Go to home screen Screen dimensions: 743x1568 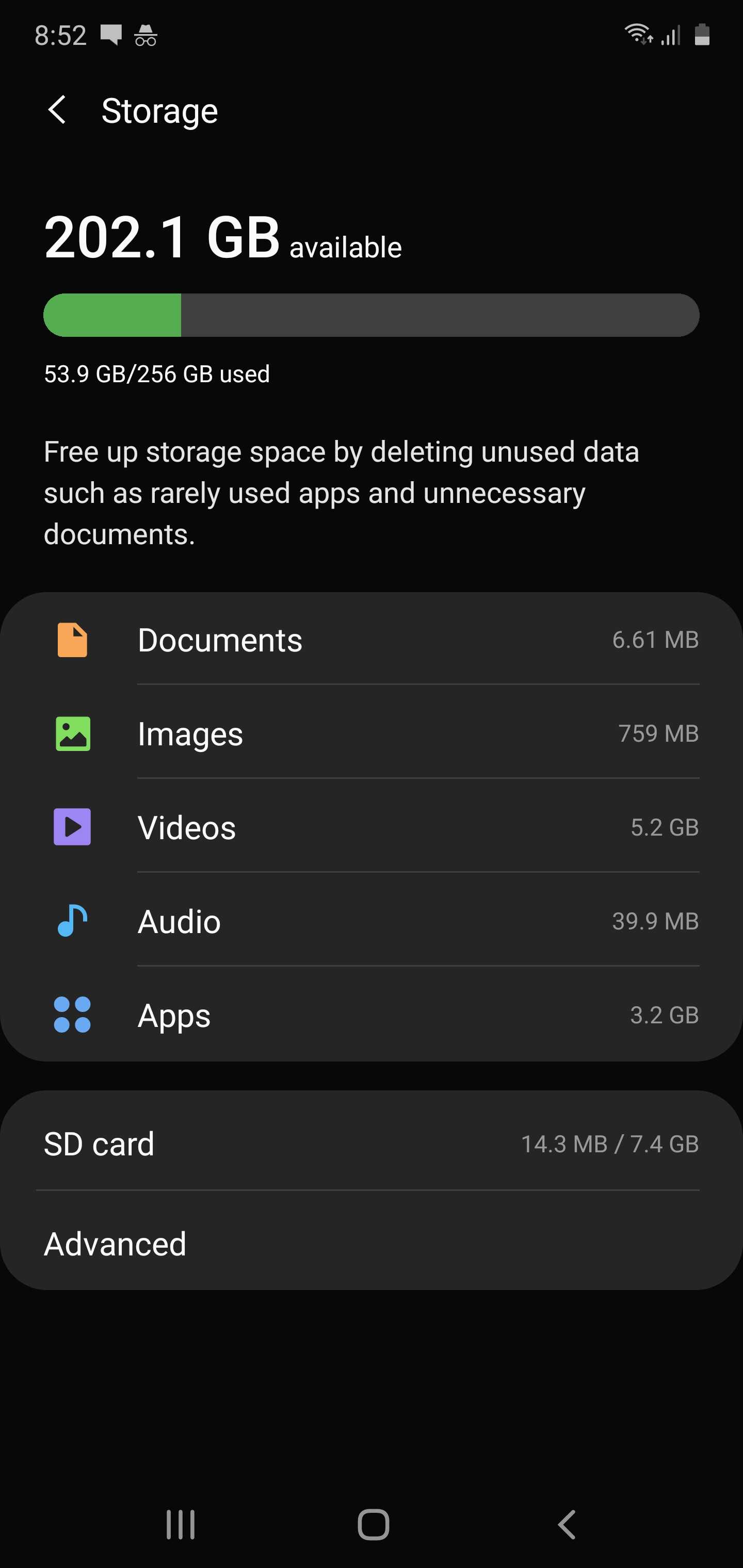coord(373,1525)
